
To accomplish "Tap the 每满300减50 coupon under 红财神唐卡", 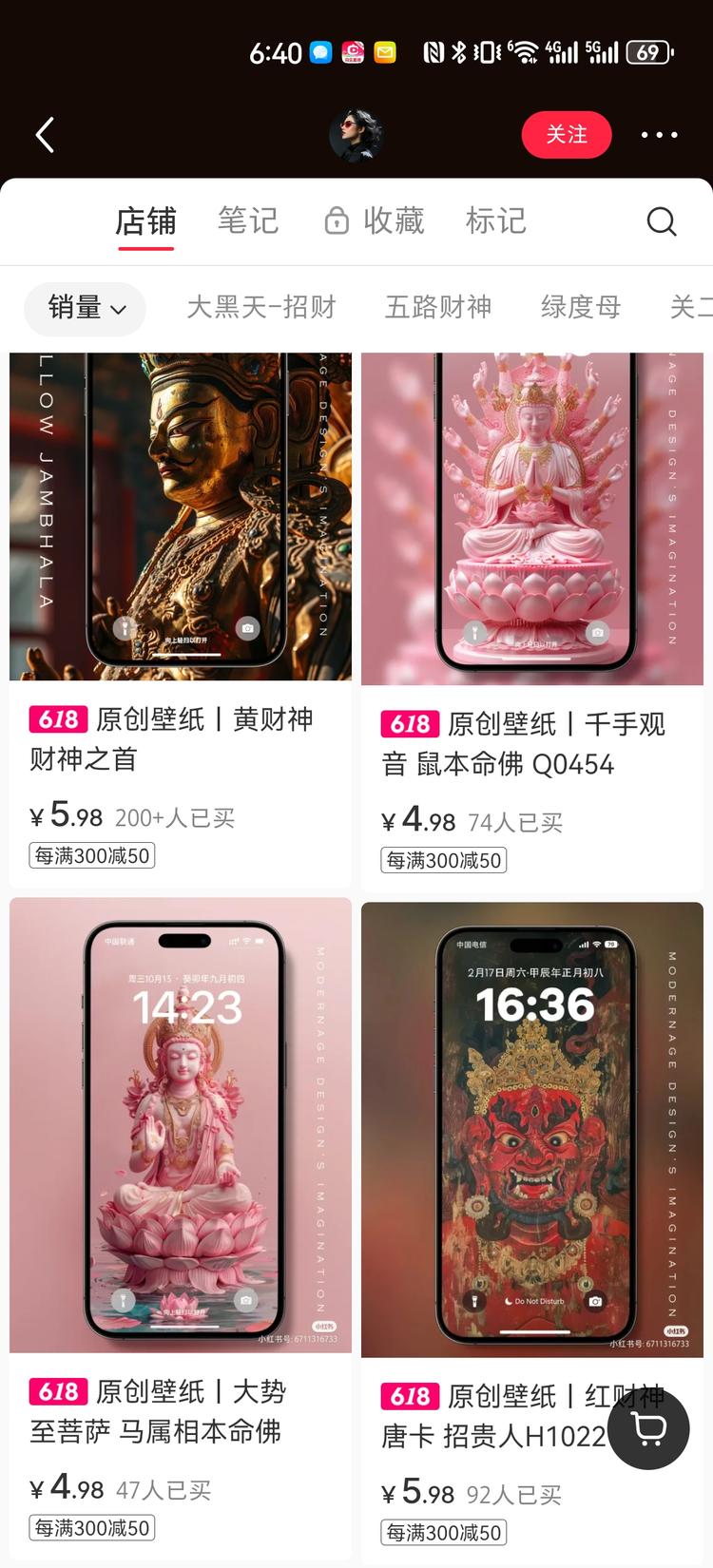I will (x=443, y=1532).
